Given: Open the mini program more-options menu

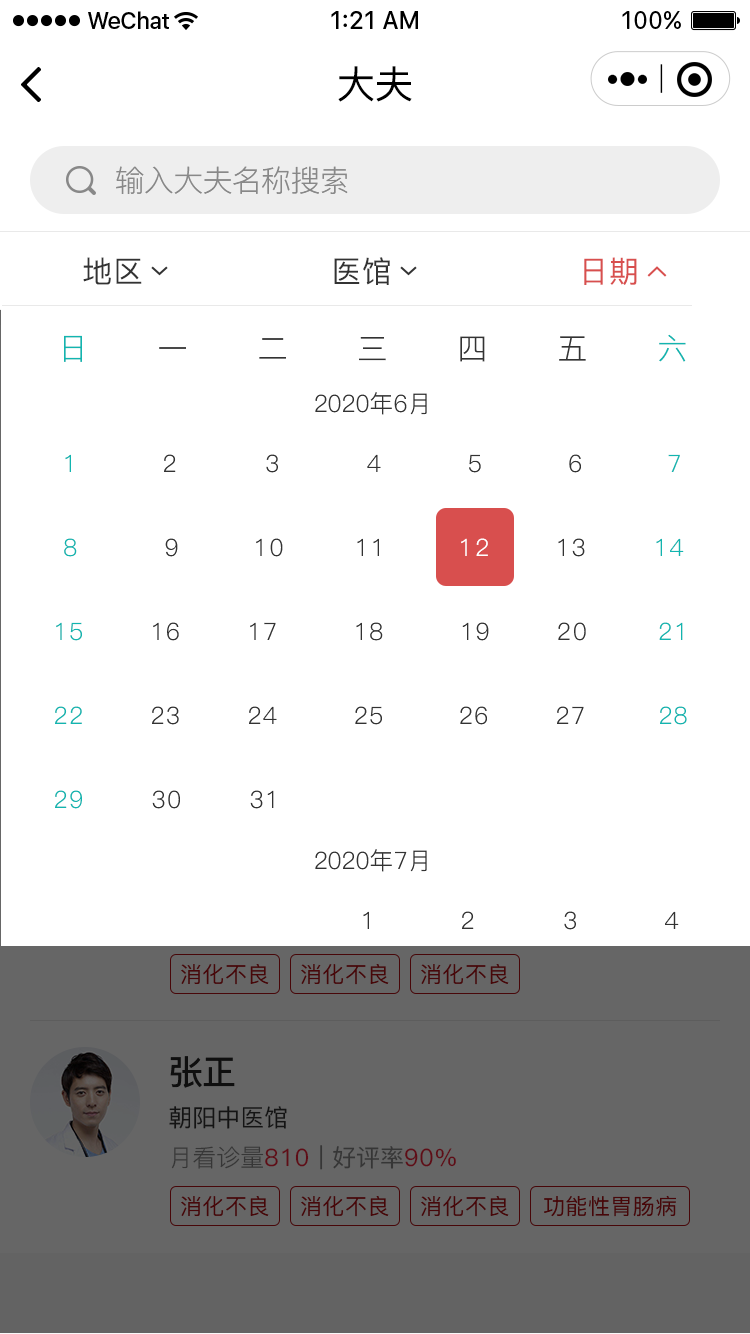Looking at the screenshot, I should [x=627, y=79].
